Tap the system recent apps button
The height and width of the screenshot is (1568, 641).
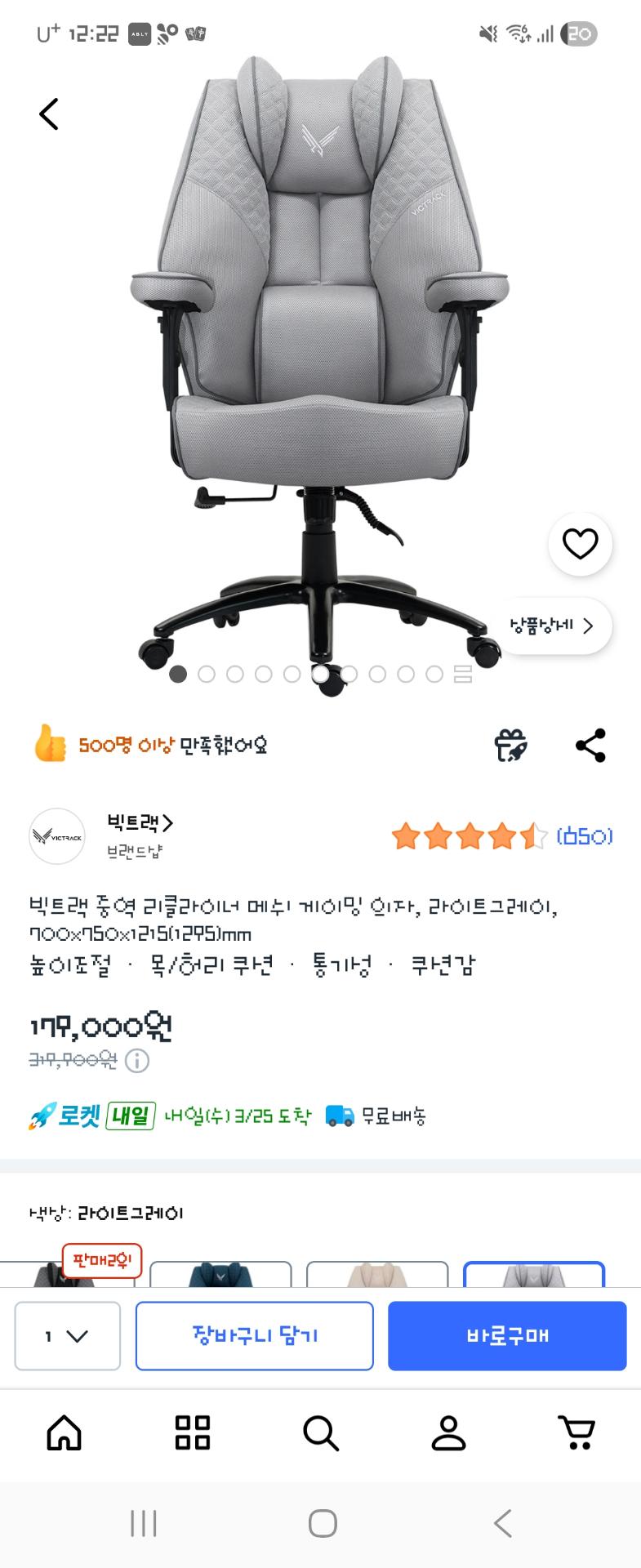click(144, 1523)
